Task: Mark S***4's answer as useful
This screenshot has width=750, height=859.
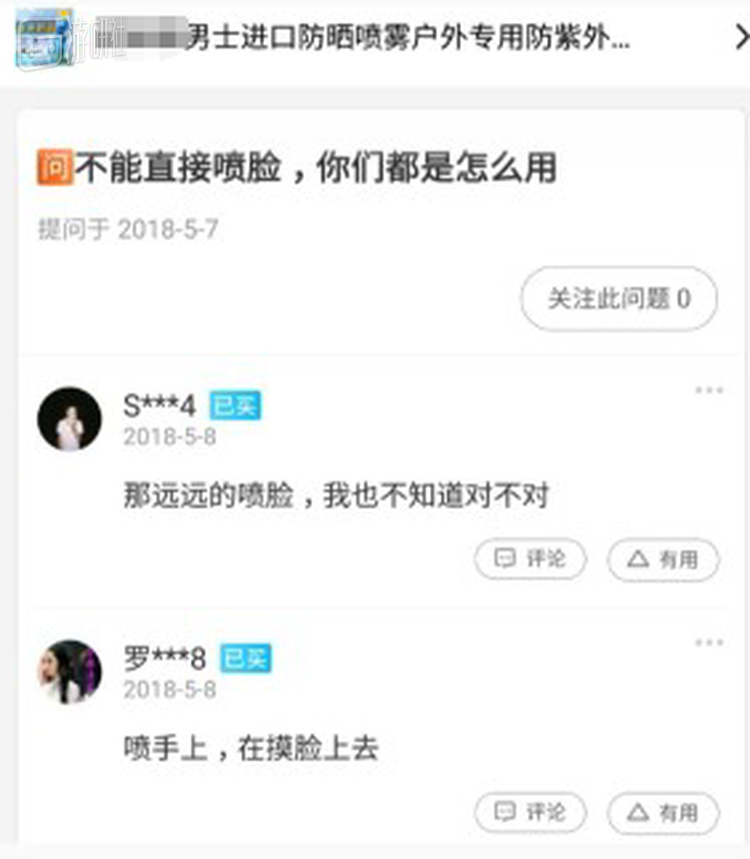Action: tap(663, 559)
